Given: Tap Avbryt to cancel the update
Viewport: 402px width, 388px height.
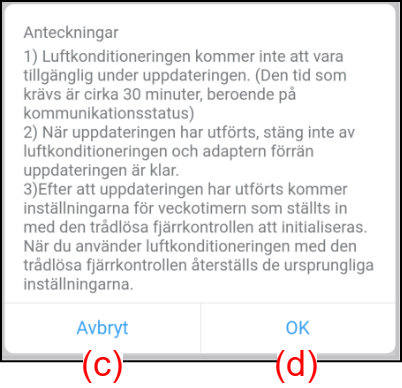Looking at the screenshot, I should point(102,328).
